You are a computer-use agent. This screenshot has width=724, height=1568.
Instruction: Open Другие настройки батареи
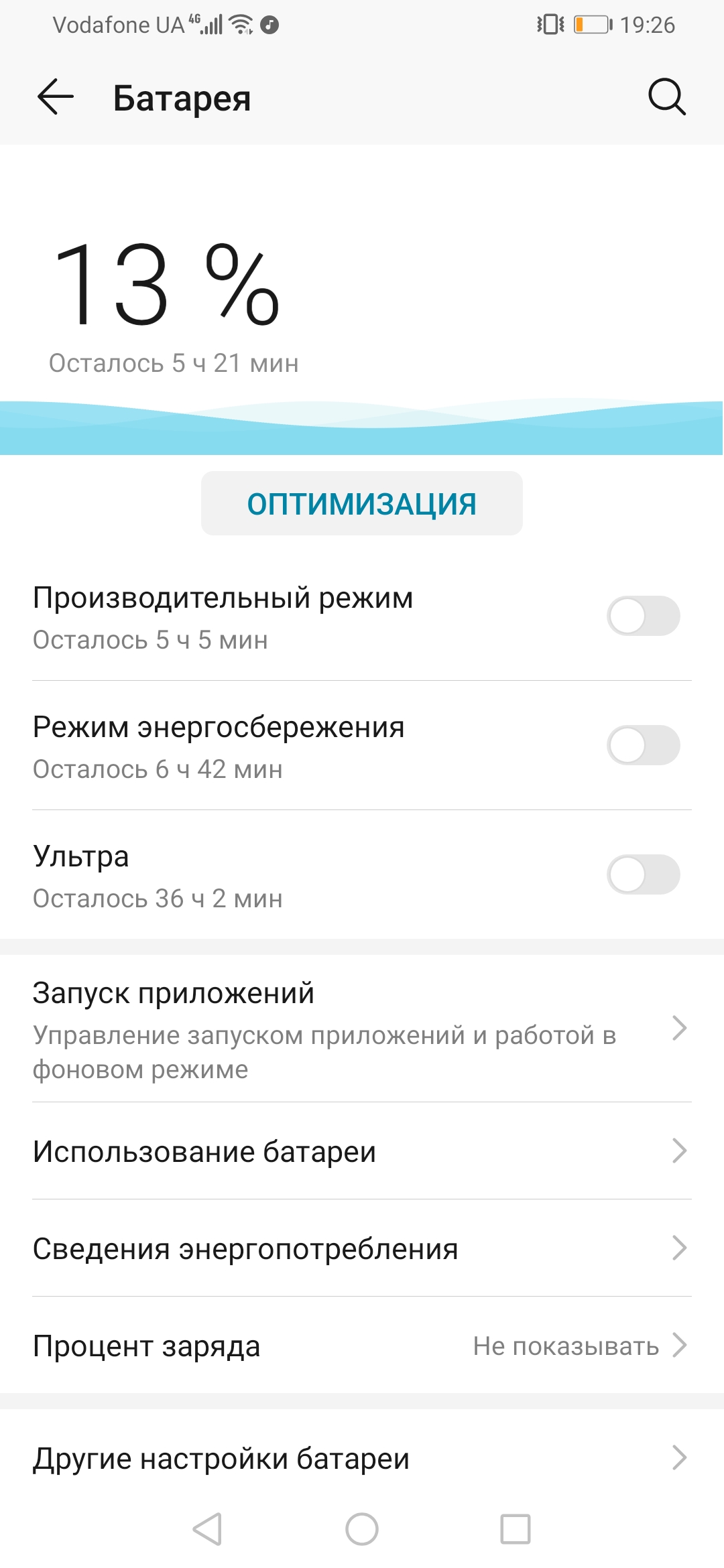click(x=362, y=1458)
